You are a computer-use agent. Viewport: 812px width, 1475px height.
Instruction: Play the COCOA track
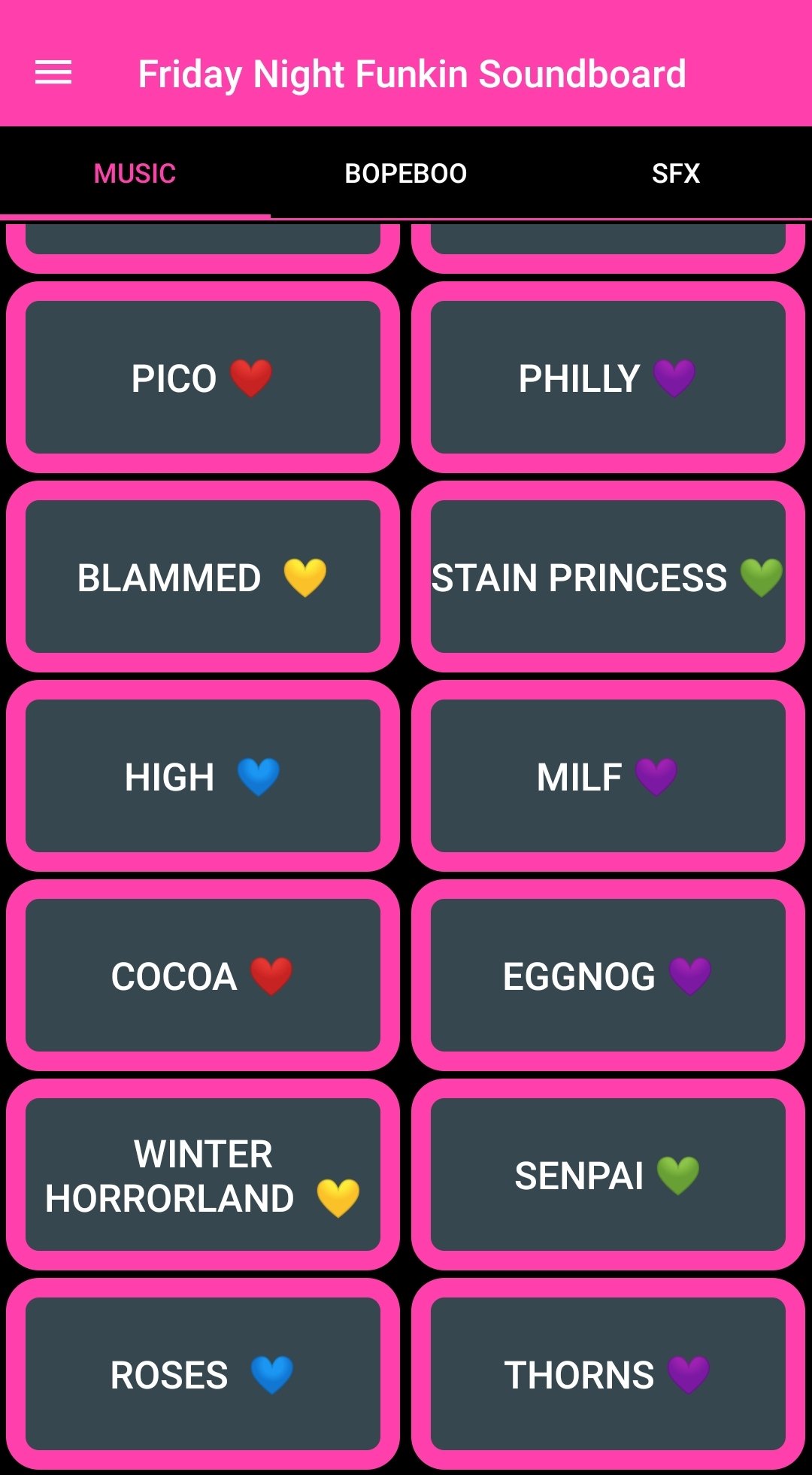[x=202, y=976]
